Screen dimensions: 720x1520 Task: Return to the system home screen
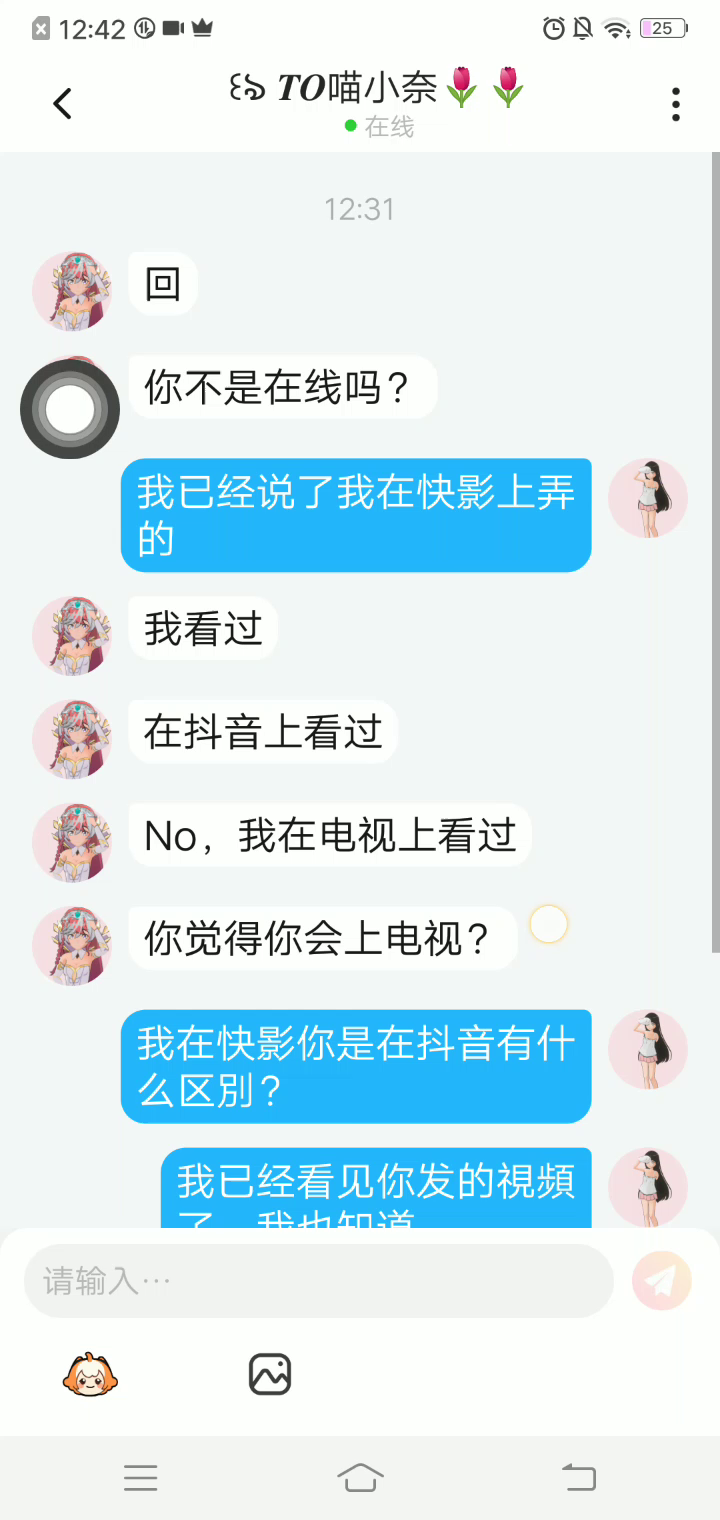[x=360, y=1477]
